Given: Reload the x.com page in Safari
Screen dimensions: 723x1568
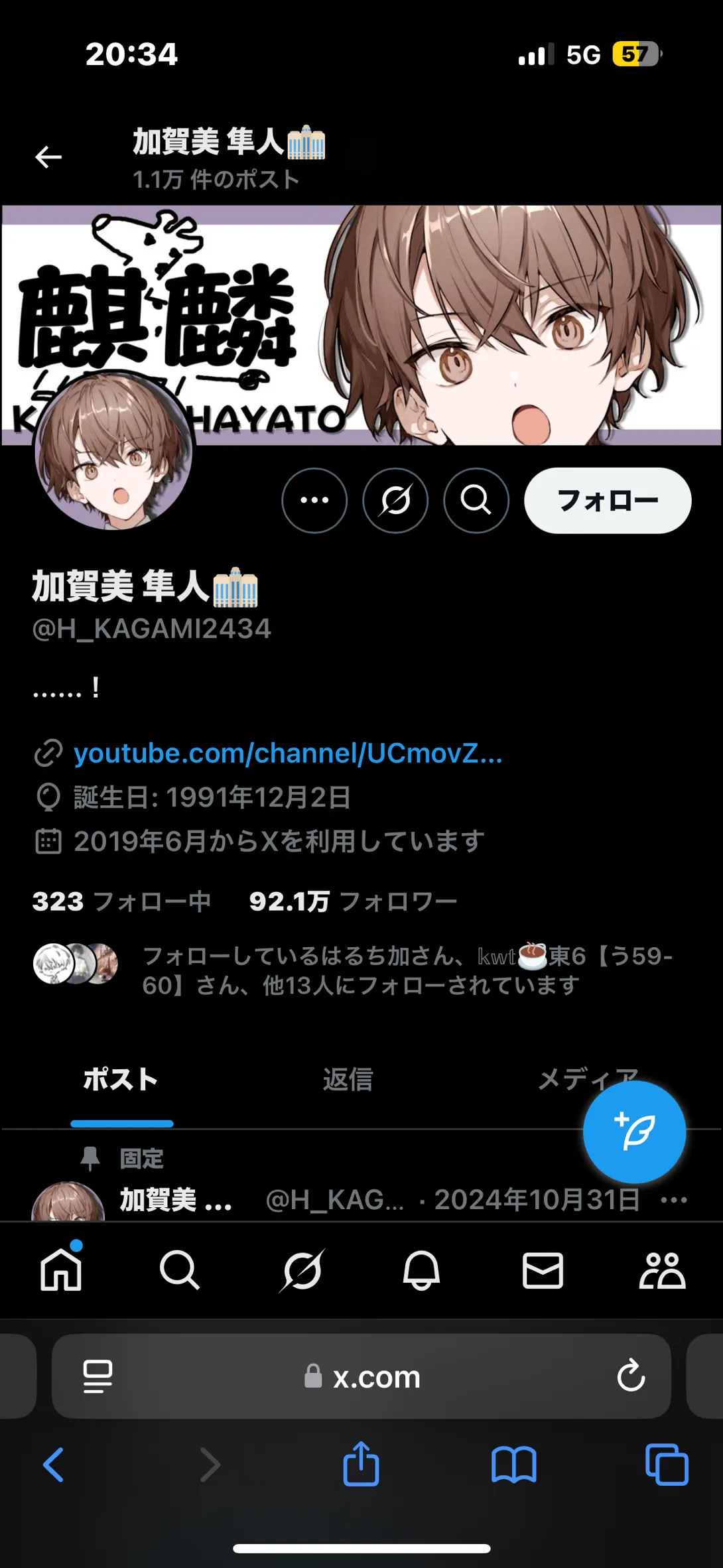Looking at the screenshot, I should point(631,1376).
